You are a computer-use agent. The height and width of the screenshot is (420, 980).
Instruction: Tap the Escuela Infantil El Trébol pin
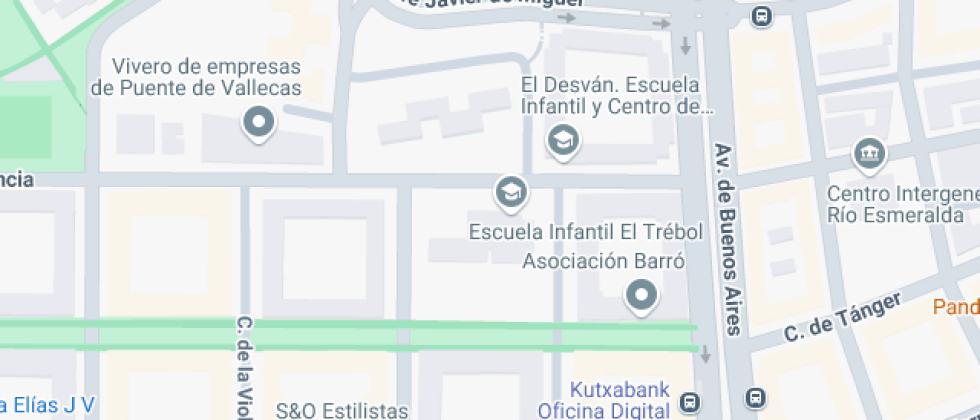tap(511, 194)
